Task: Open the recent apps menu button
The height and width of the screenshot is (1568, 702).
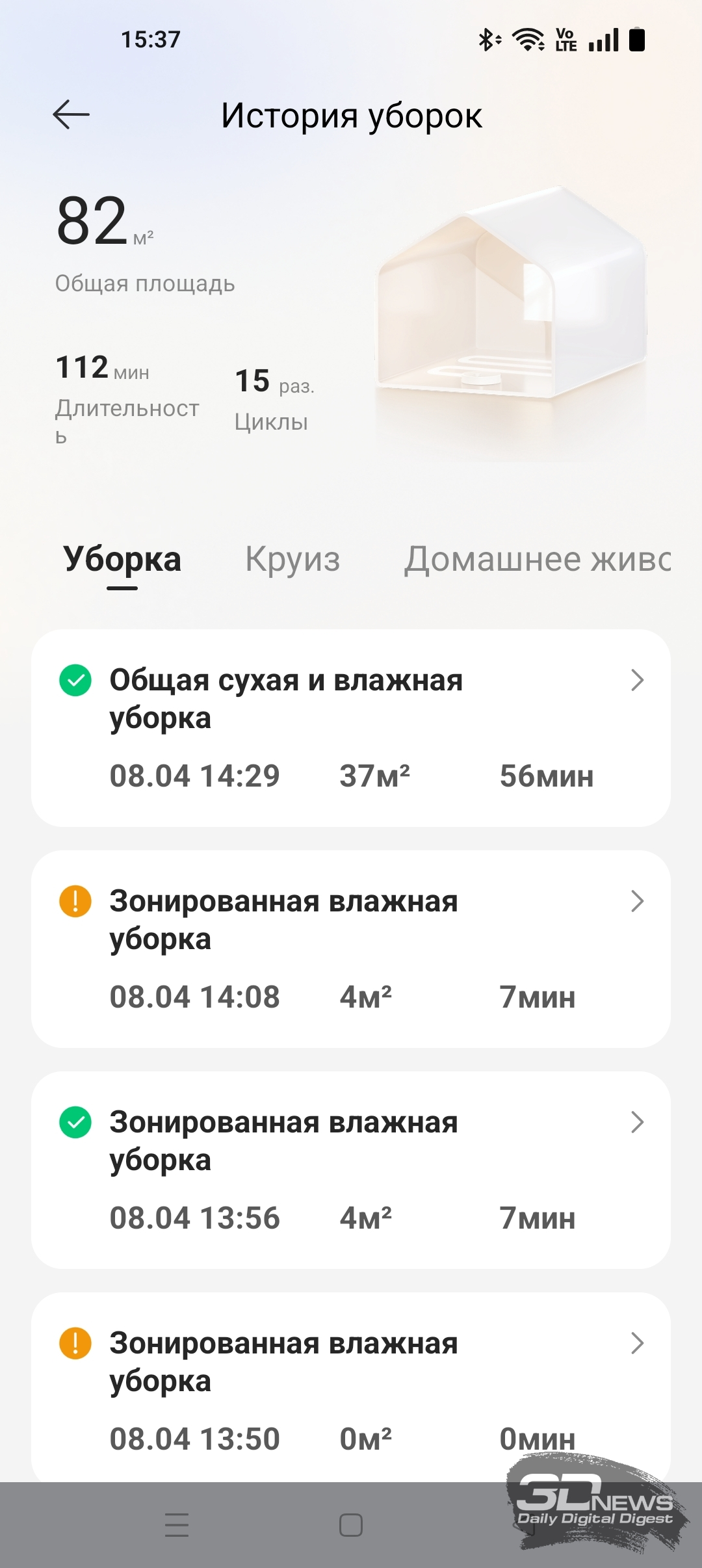Action: coord(177,1524)
